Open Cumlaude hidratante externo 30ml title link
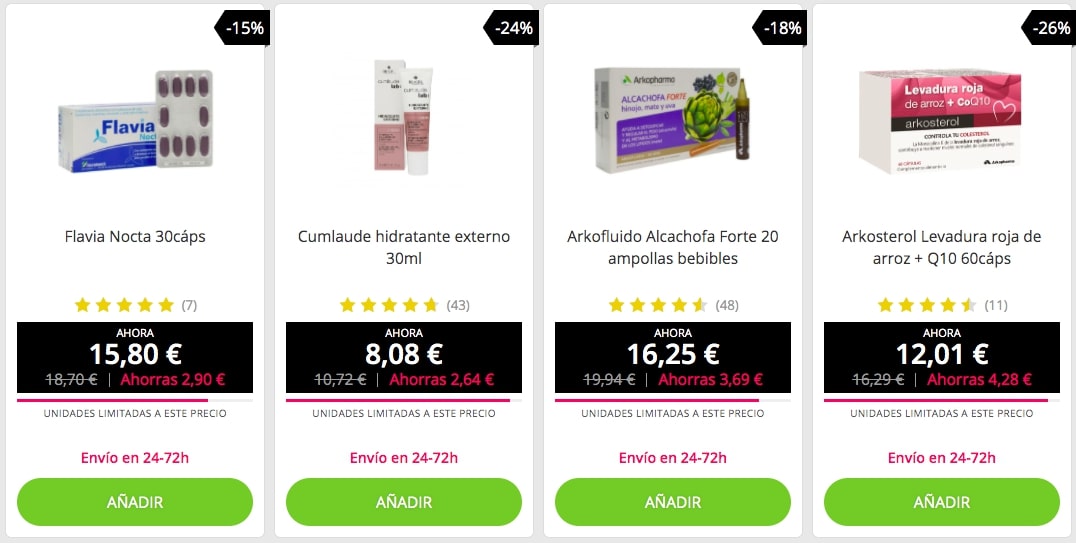Image resolution: width=1076 pixels, height=543 pixels. pos(404,247)
